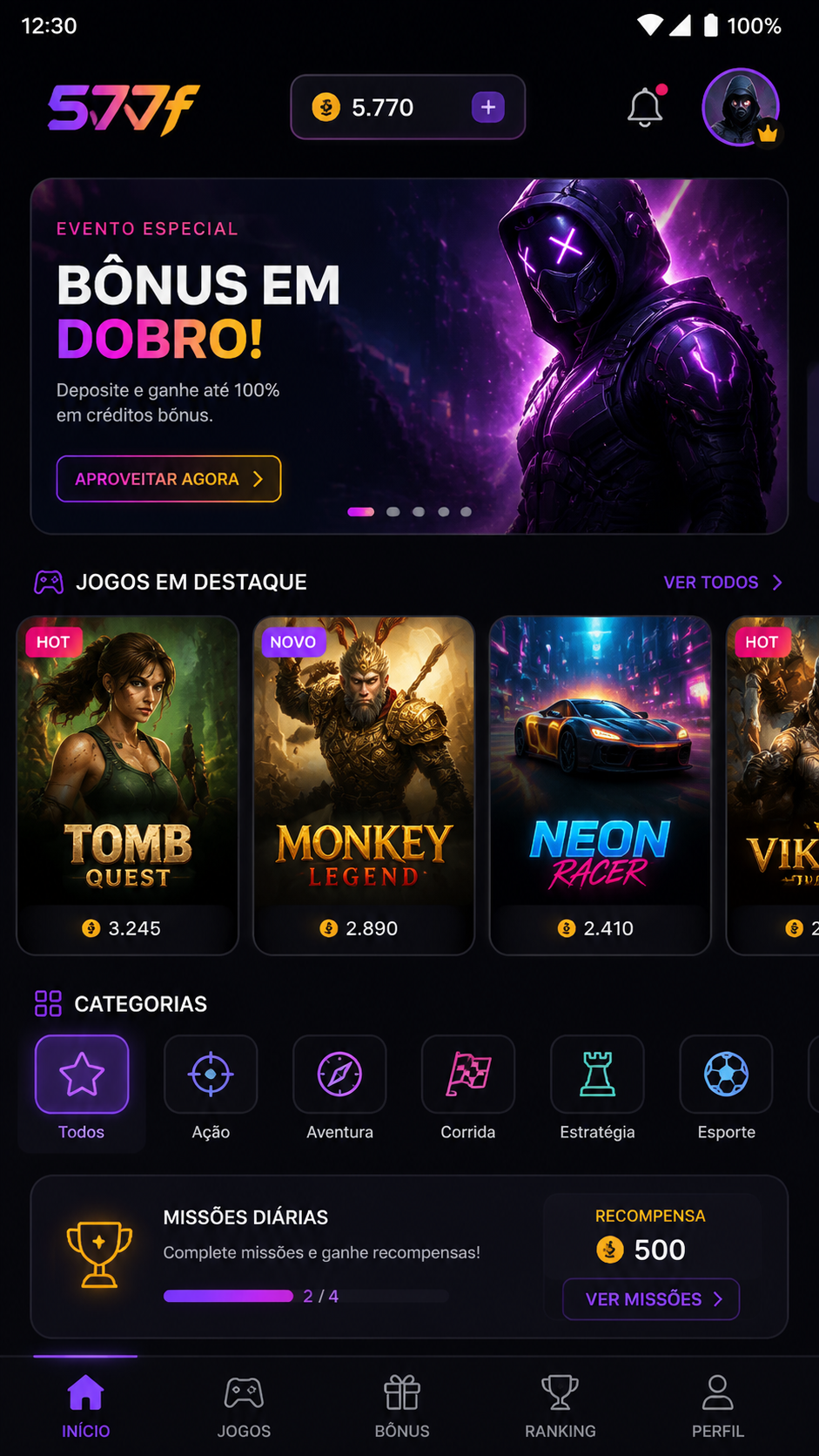The height and width of the screenshot is (1456, 819).
Task: Switch to the Bônus tab
Action: [402, 1406]
